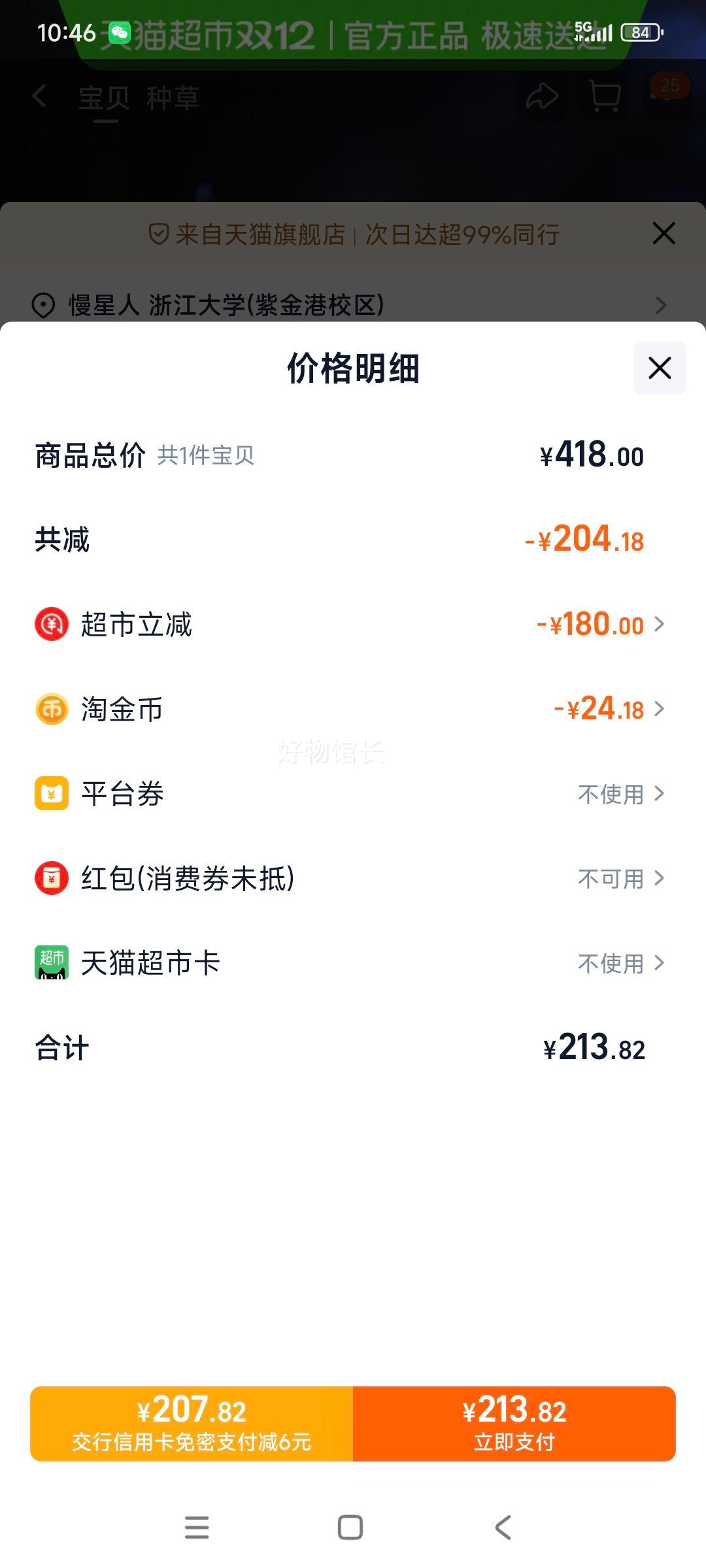Go to the system home screen
Viewport: 706px width, 1568px height.
point(350,1527)
